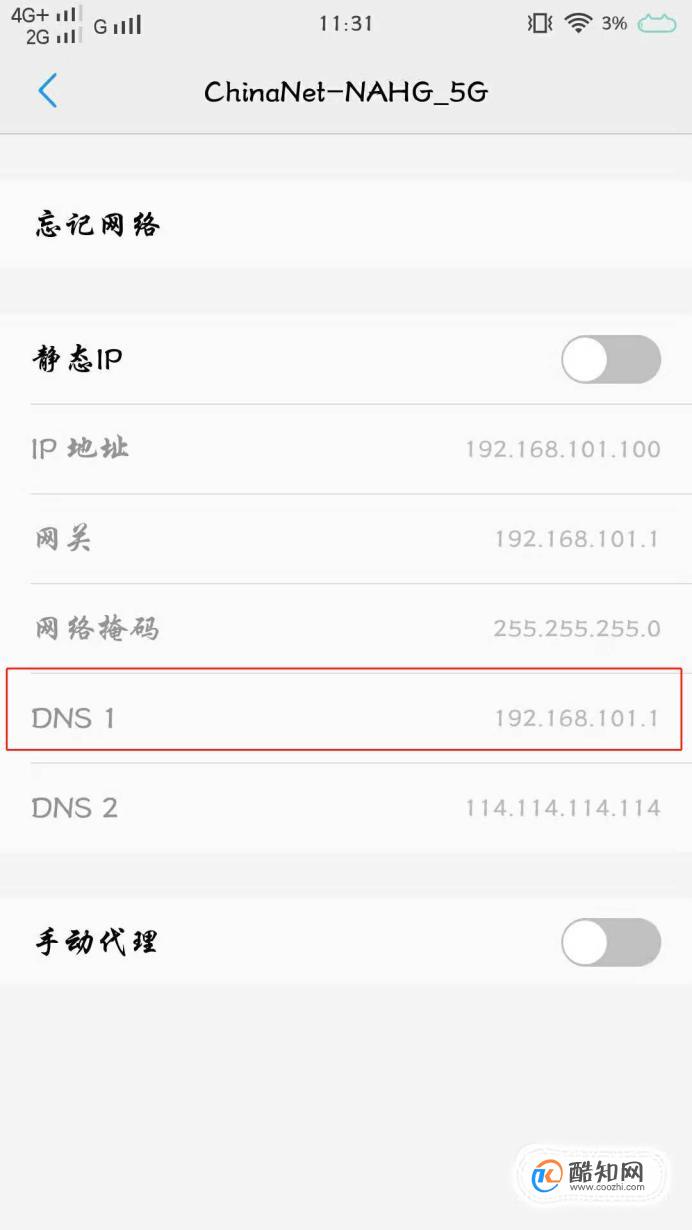The height and width of the screenshot is (1230, 692).
Task: Tap 忘记网络 to forget this network
Action: [346, 224]
